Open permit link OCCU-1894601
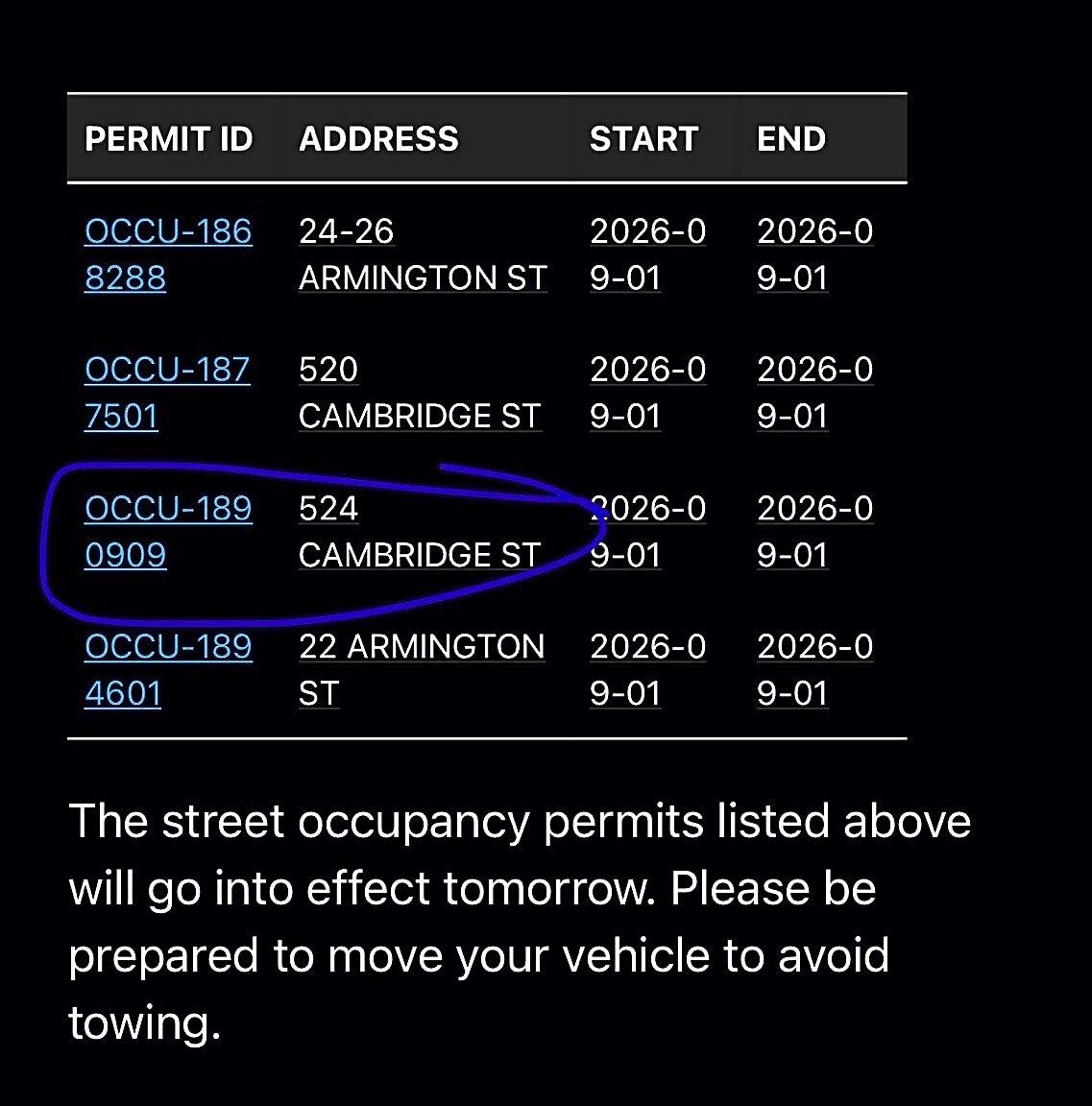This screenshot has height=1106, width=1092. click(168, 669)
